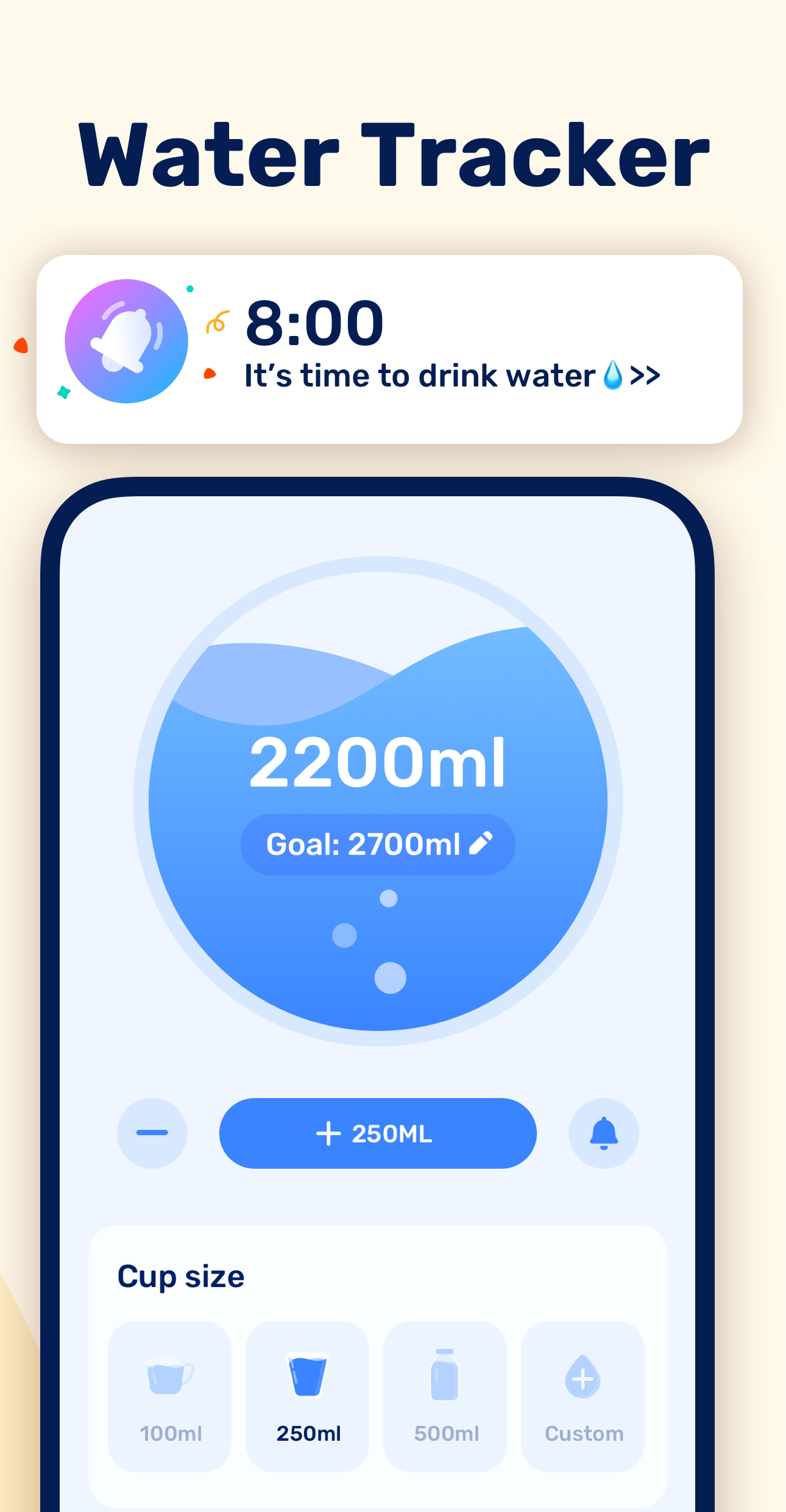Open reminders via the bell icon

[603, 1133]
